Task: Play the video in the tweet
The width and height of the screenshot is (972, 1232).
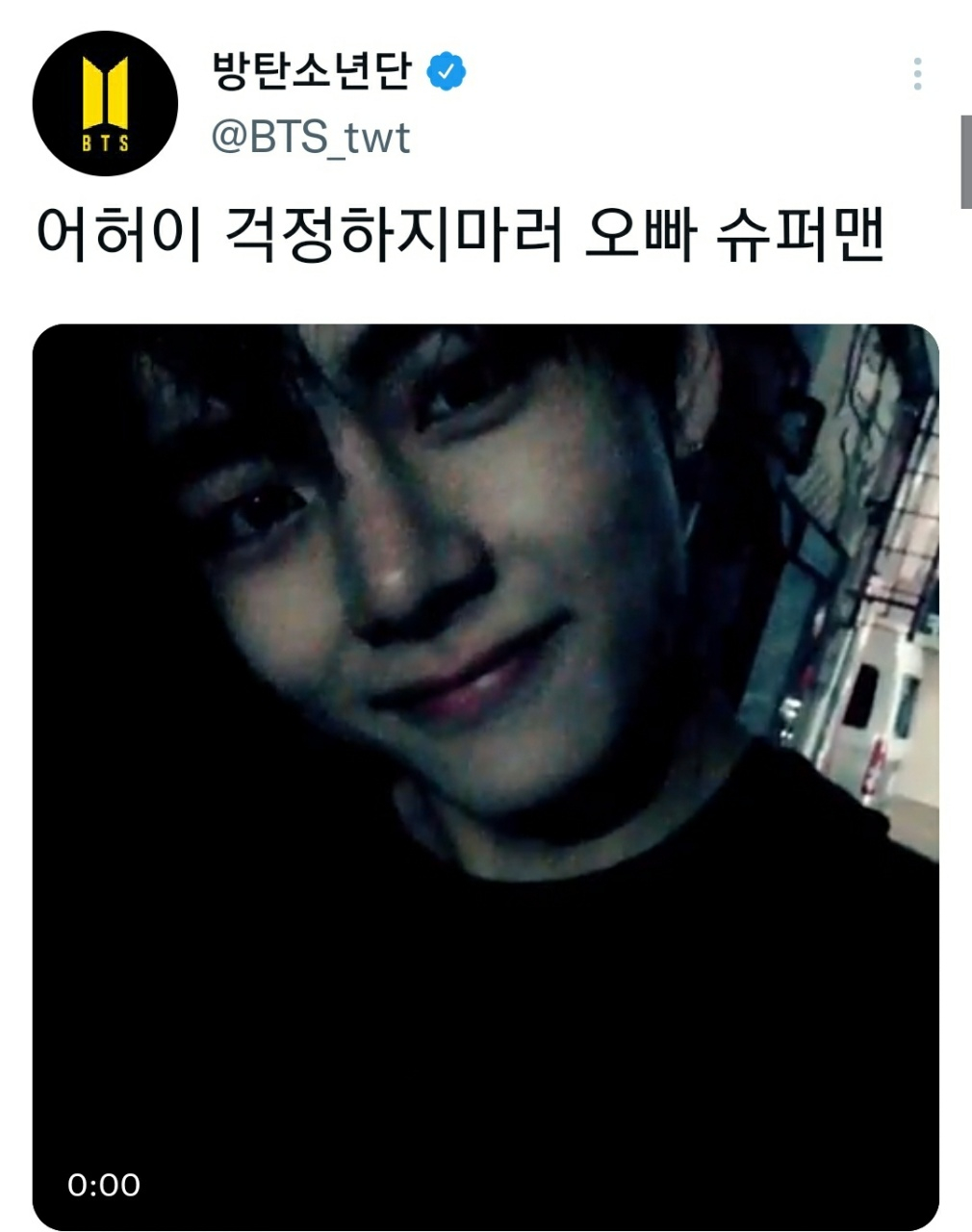Action: (x=485, y=776)
